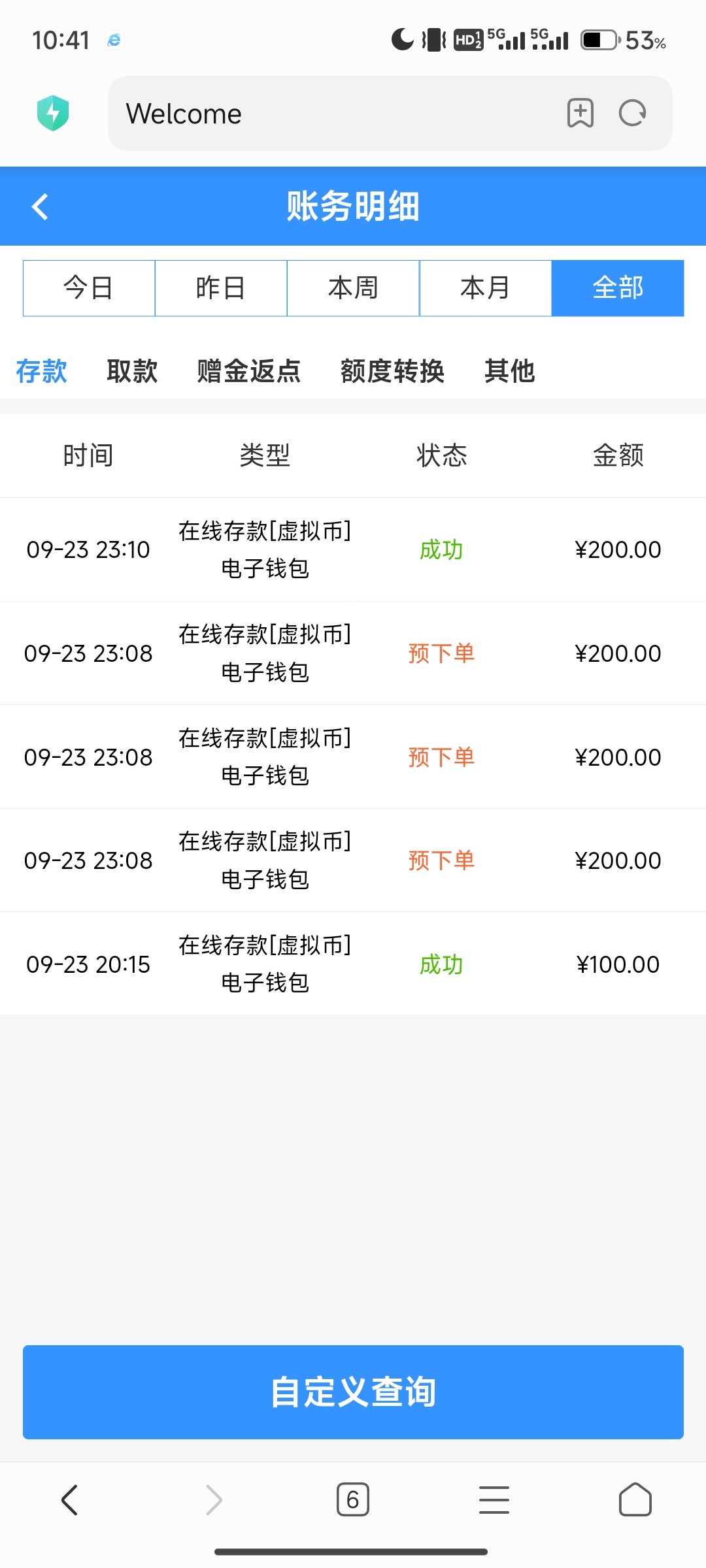Screen dimensions: 706x1568
Task: Switch to 其他 category
Action: (x=510, y=371)
